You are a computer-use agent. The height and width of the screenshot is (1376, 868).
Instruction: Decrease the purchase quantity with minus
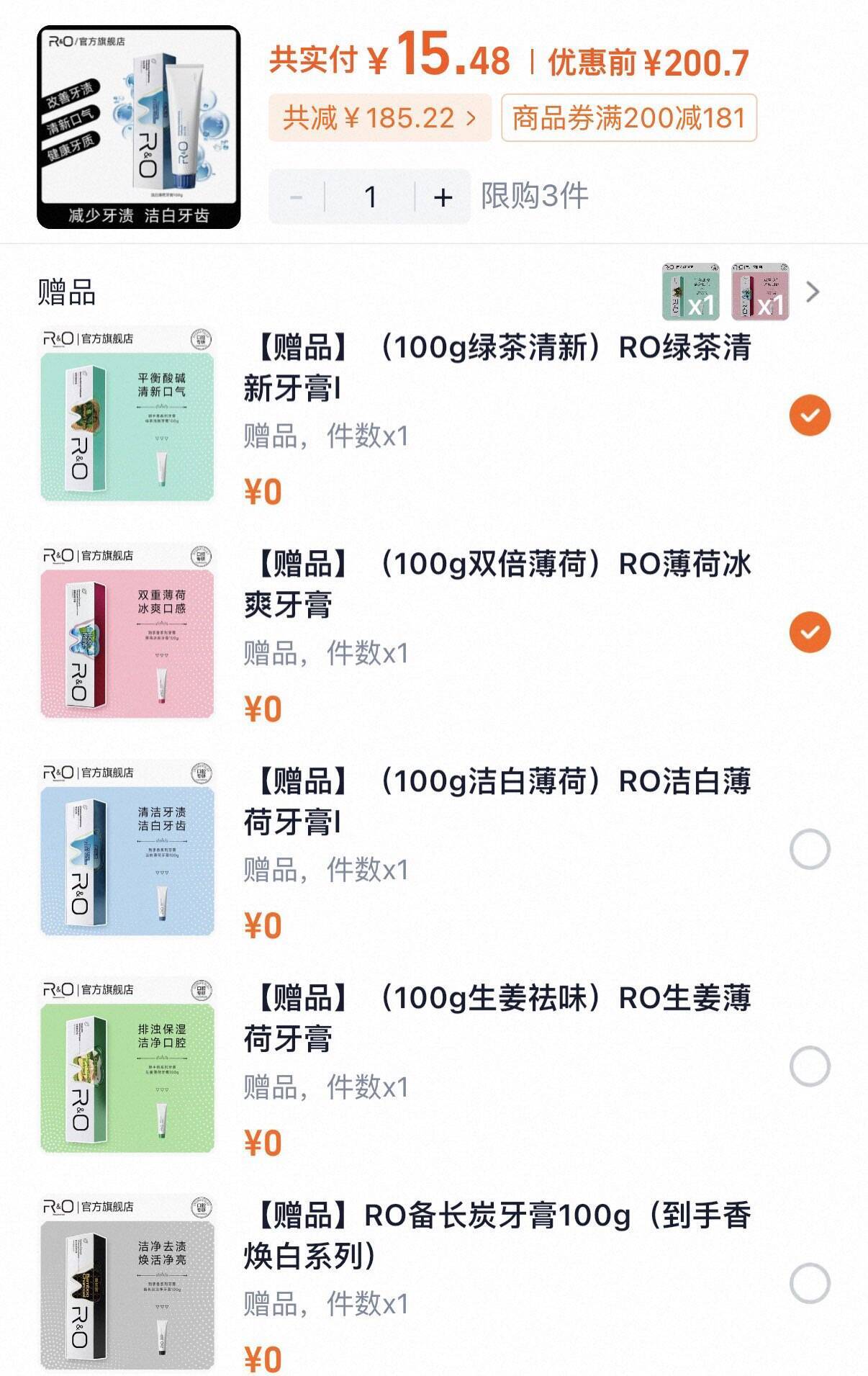coord(296,197)
